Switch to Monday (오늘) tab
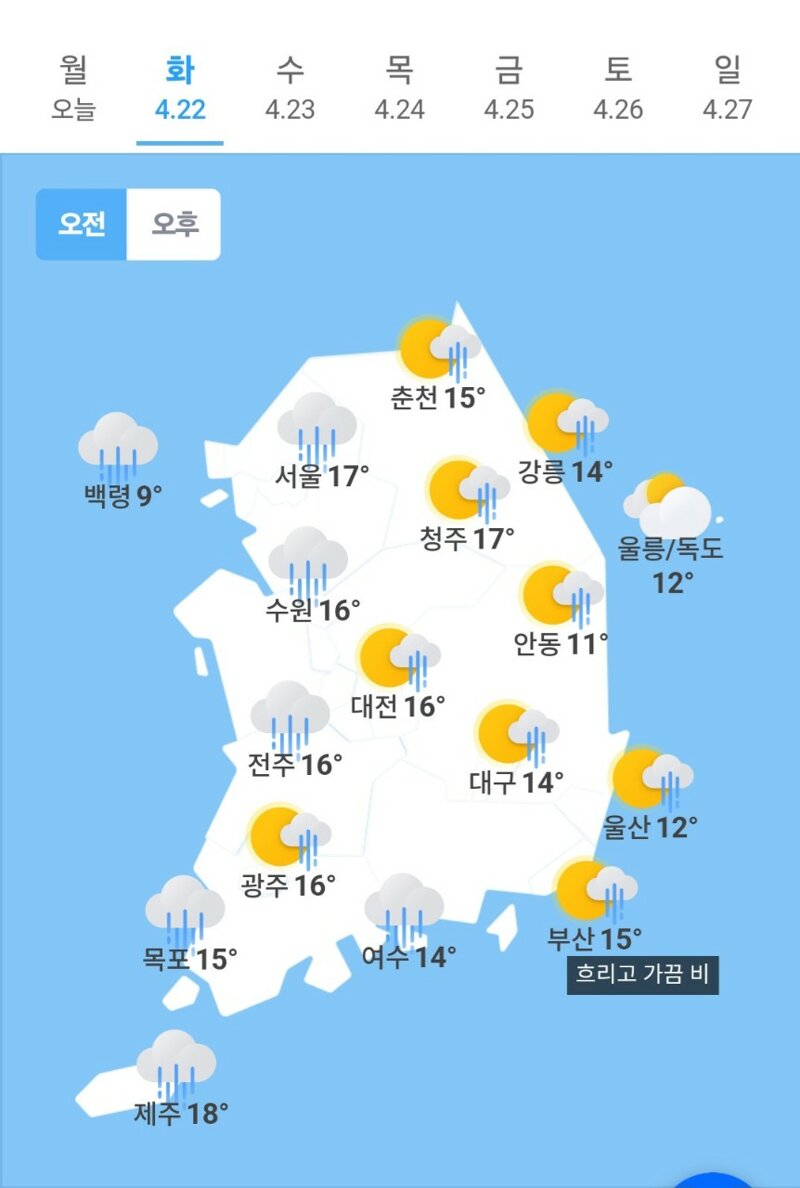 click(73, 88)
